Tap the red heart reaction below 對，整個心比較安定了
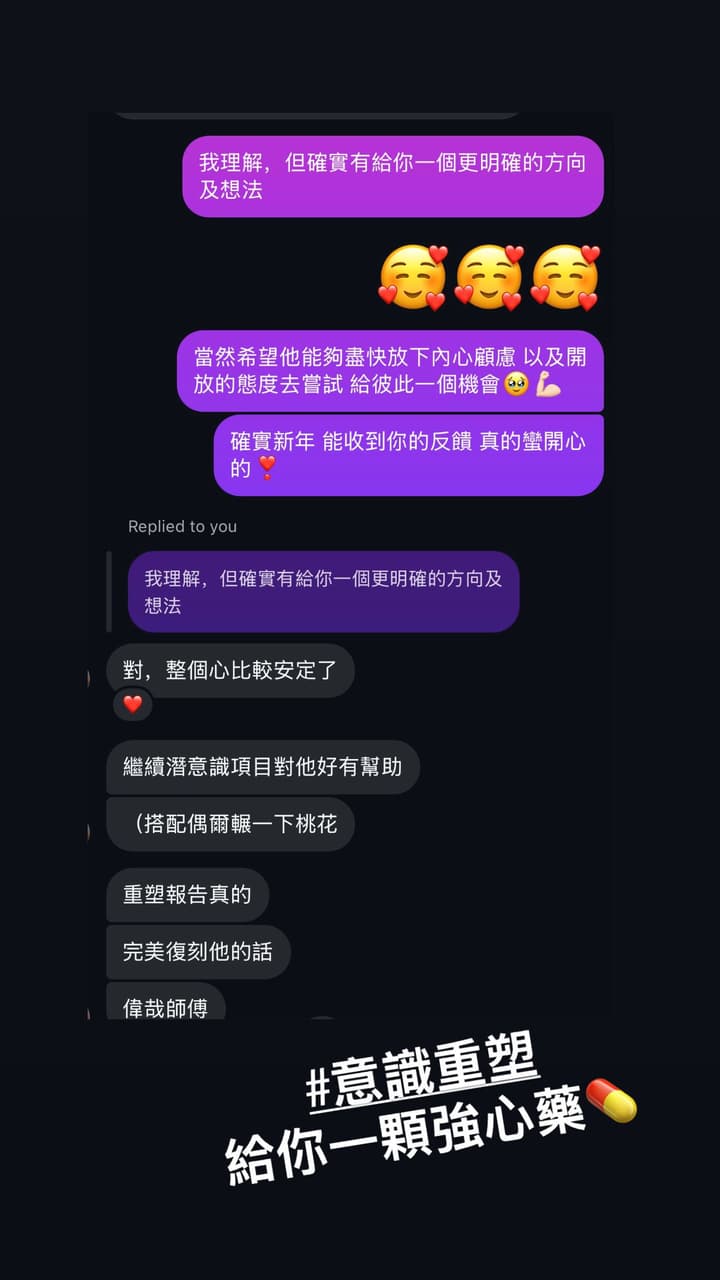 132,705
